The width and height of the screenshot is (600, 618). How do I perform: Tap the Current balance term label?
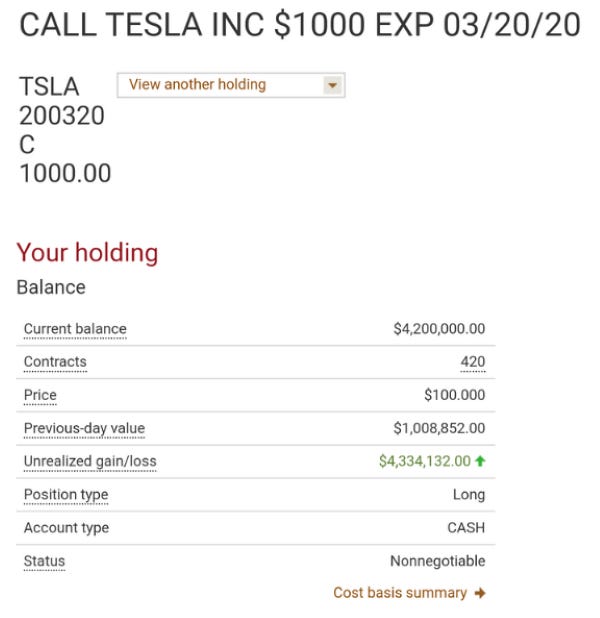pos(75,329)
